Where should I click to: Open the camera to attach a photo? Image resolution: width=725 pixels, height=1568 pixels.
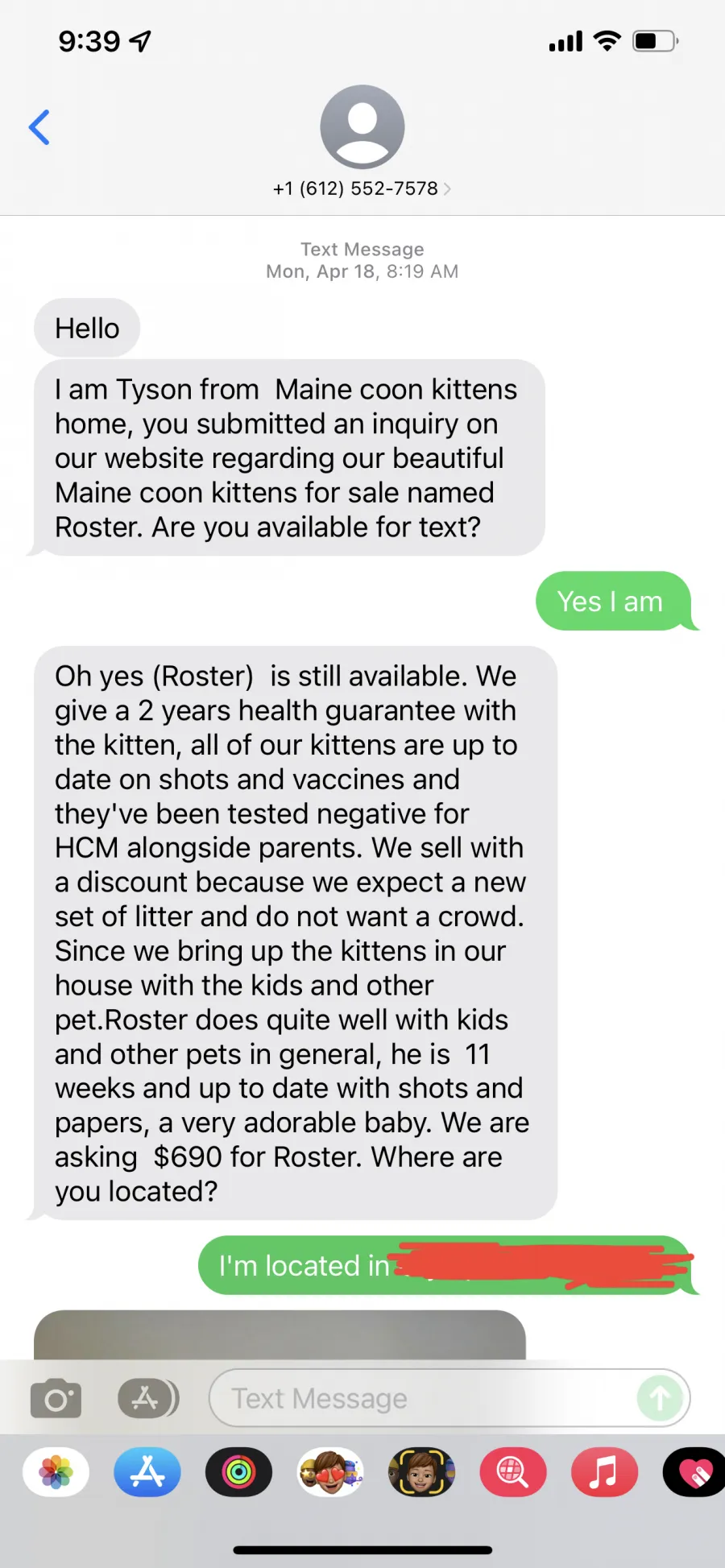point(56,1398)
